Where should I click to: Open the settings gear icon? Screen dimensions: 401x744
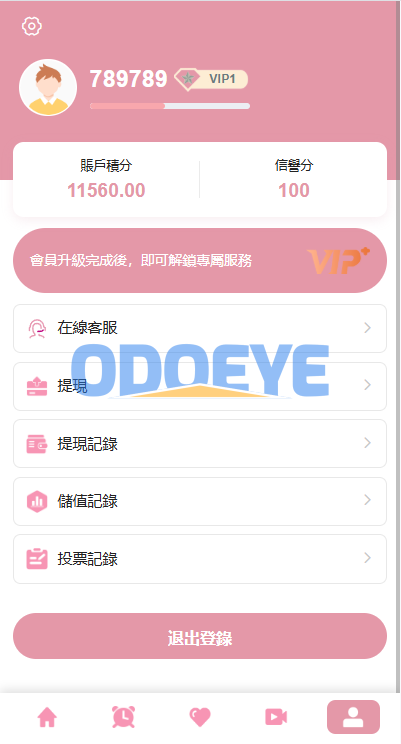pyautogui.click(x=32, y=26)
